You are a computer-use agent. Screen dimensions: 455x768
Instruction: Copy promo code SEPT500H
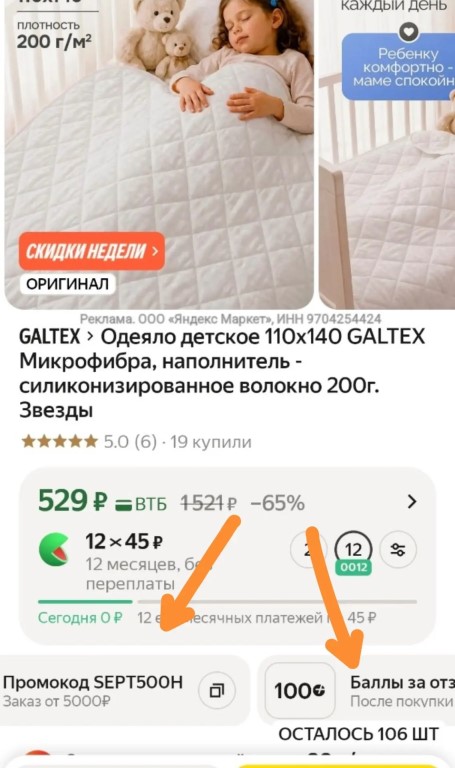216,691
